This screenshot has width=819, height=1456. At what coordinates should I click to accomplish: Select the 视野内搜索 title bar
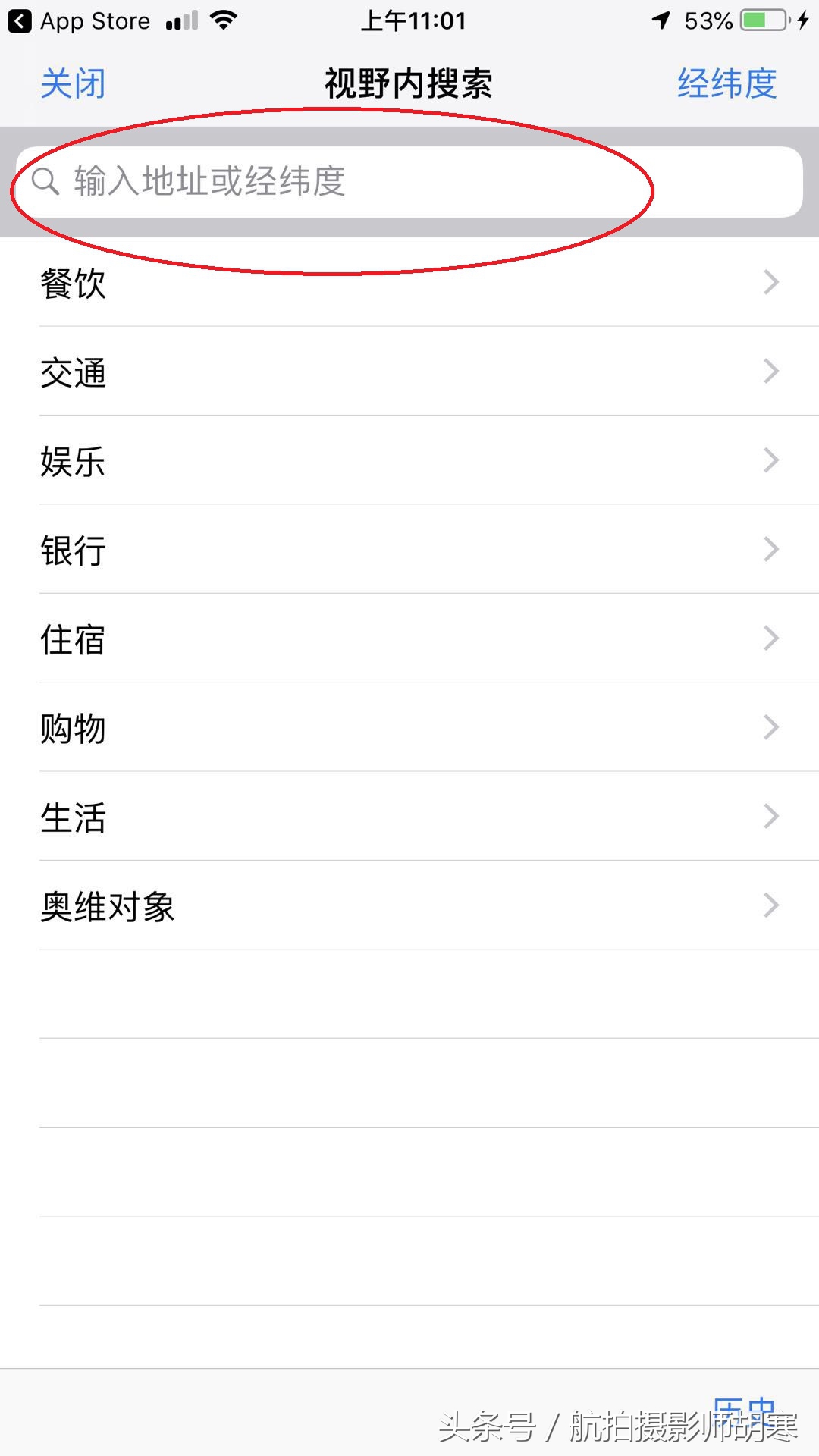(408, 83)
